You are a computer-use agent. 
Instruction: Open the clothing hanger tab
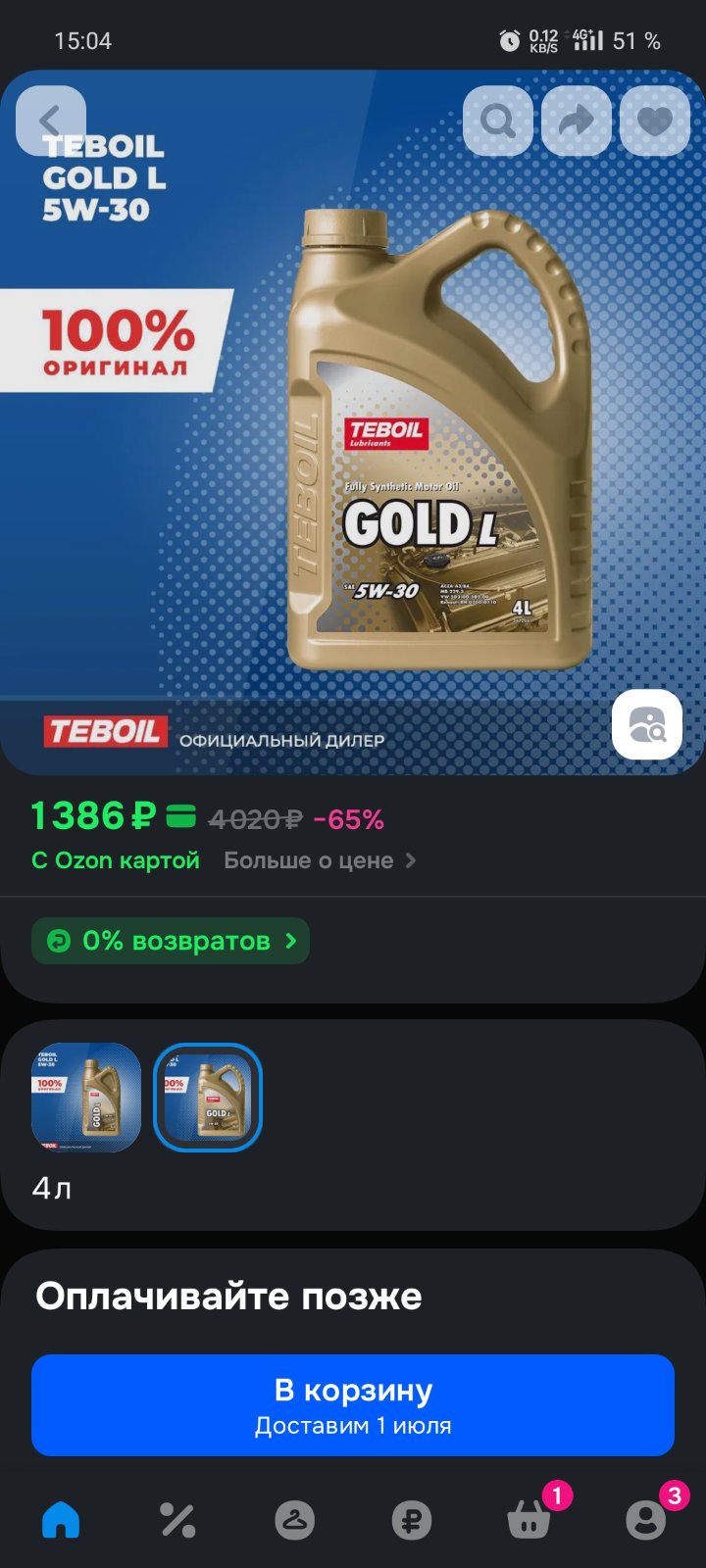point(294,1520)
